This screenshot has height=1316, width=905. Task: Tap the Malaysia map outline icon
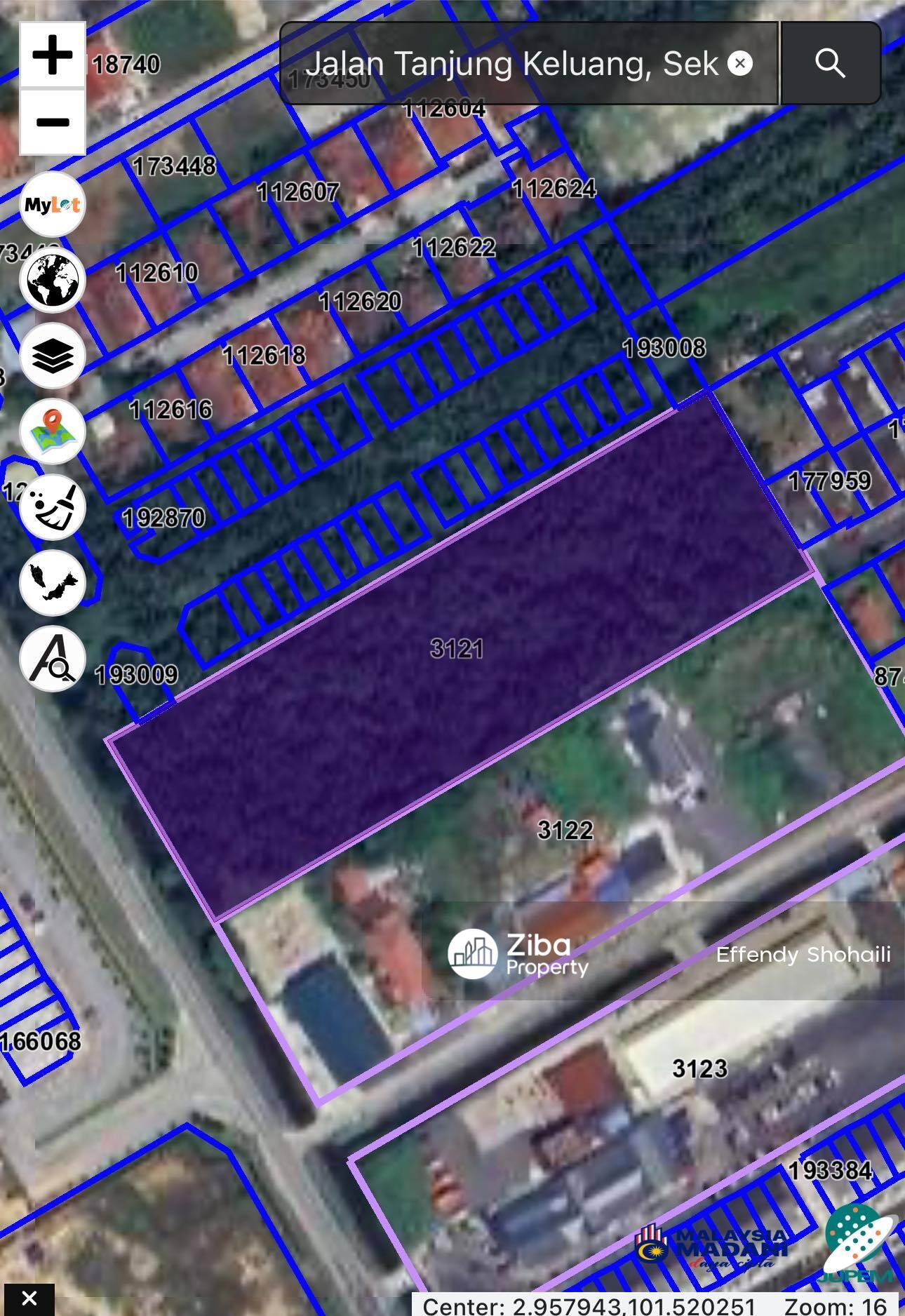pos(53,583)
